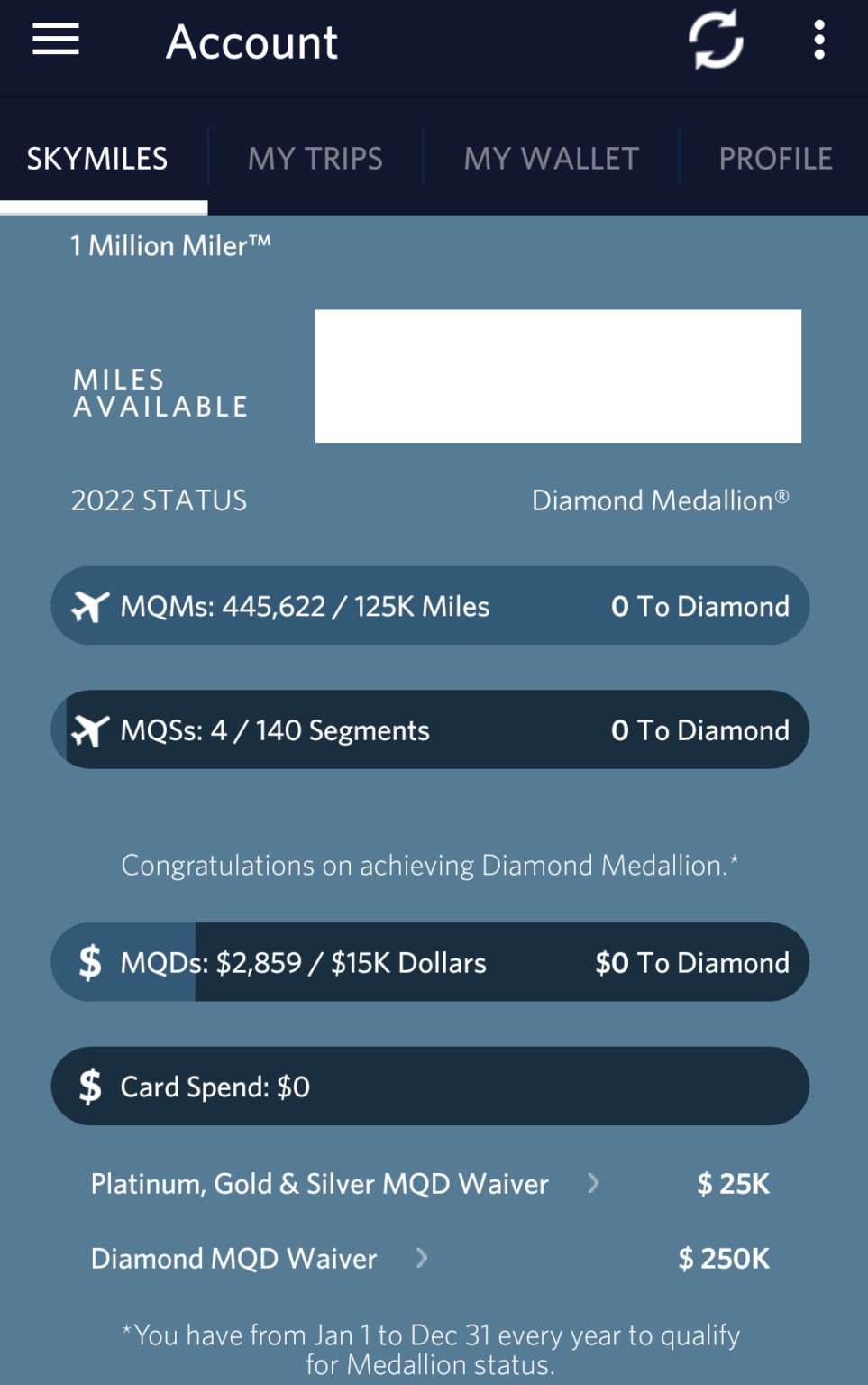Image resolution: width=868 pixels, height=1385 pixels.
Task: Click the airplane icon on the MQSs bar
Action: tap(89, 729)
